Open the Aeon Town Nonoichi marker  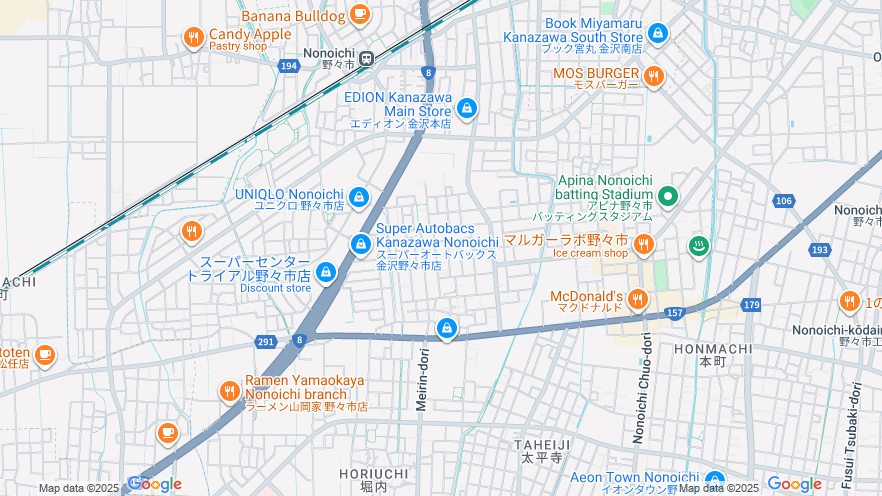[714, 480]
